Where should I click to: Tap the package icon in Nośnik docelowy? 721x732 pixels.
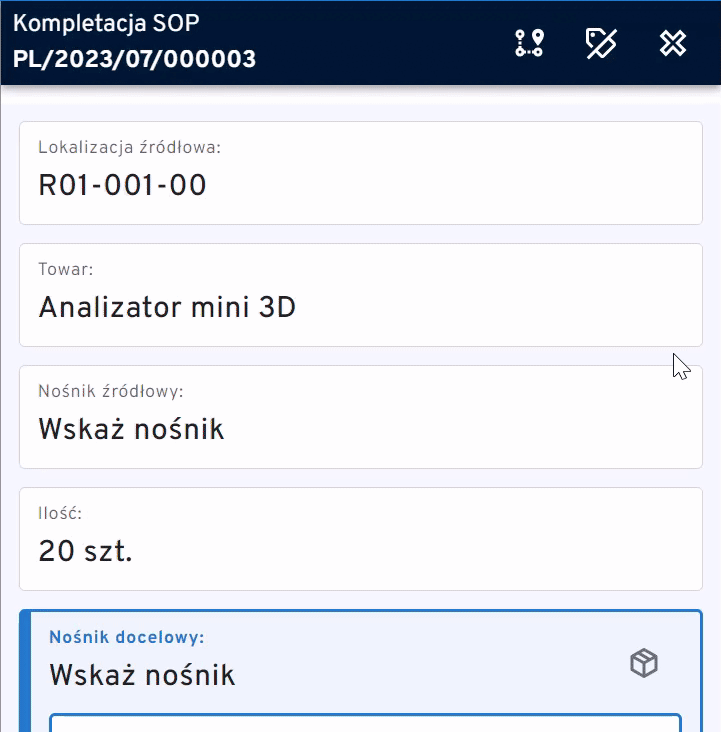644,663
